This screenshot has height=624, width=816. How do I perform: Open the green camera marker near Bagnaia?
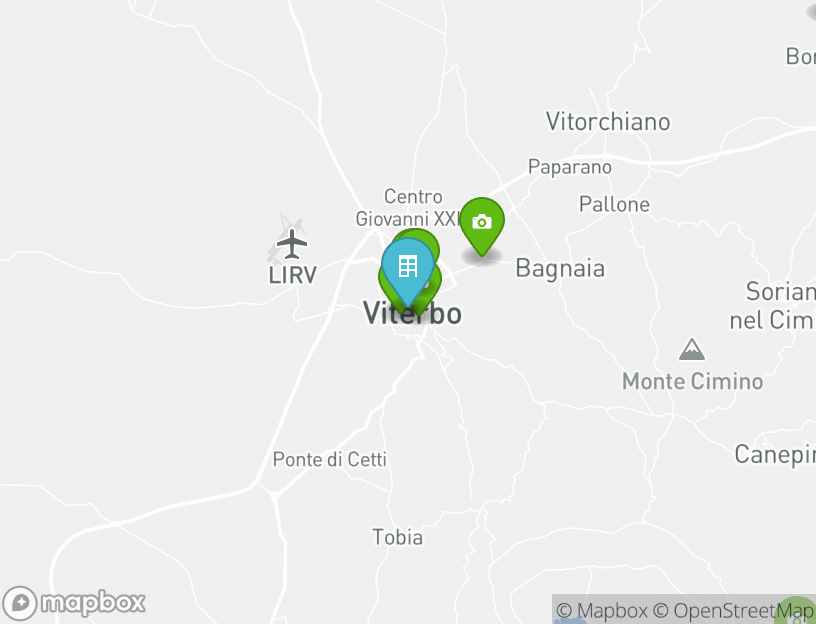point(481,223)
